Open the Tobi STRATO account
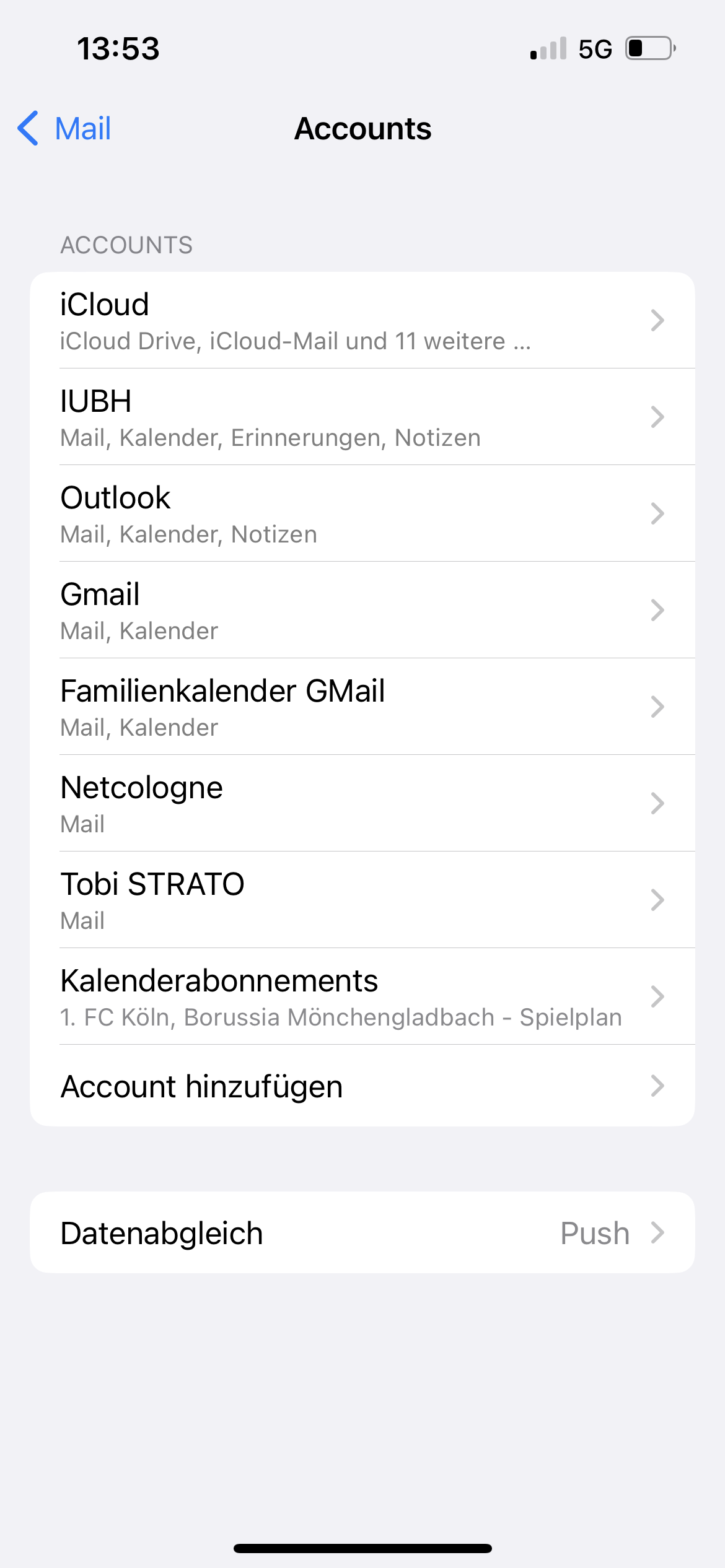Screen dimensions: 725x1568 pos(362,900)
